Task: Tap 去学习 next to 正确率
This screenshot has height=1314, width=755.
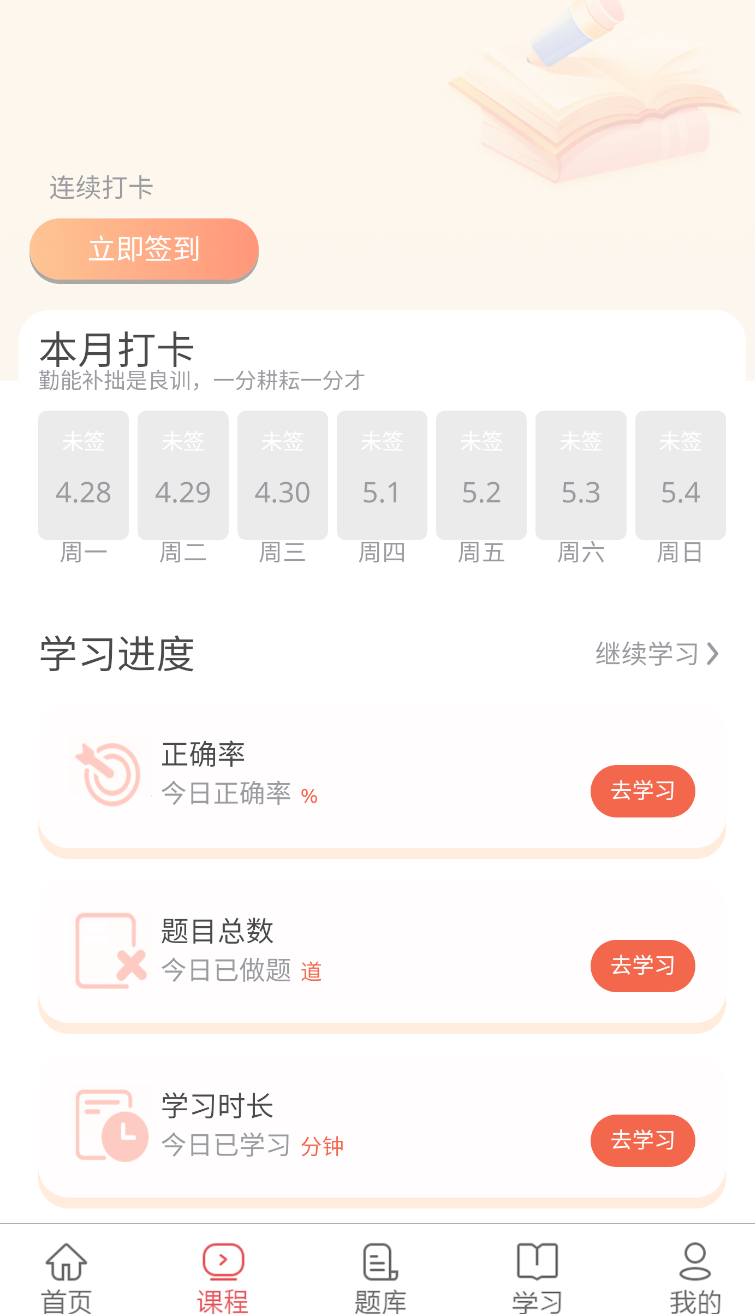Action: (x=643, y=791)
